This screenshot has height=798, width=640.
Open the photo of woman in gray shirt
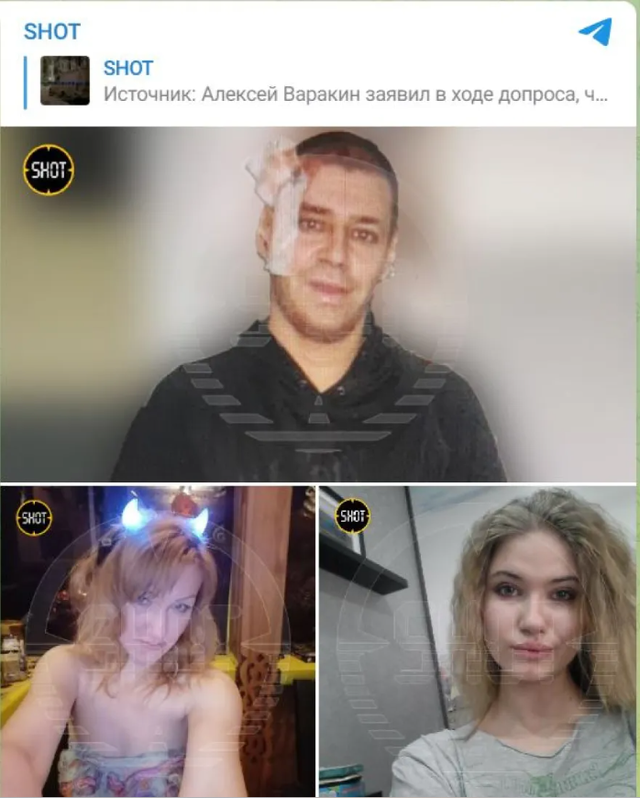(x=477, y=640)
